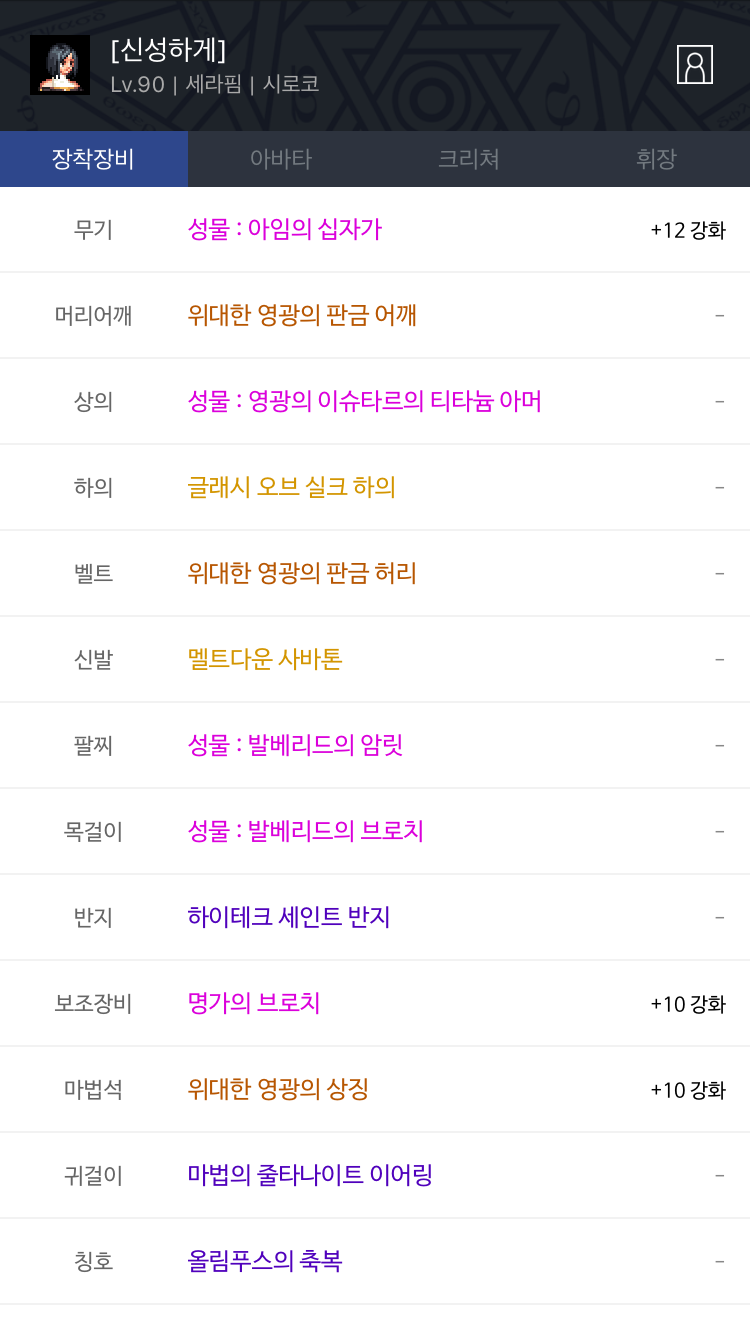750x1334 pixels.
Task: Switch to the 크리쳐 tab
Action: coord(469,159)
